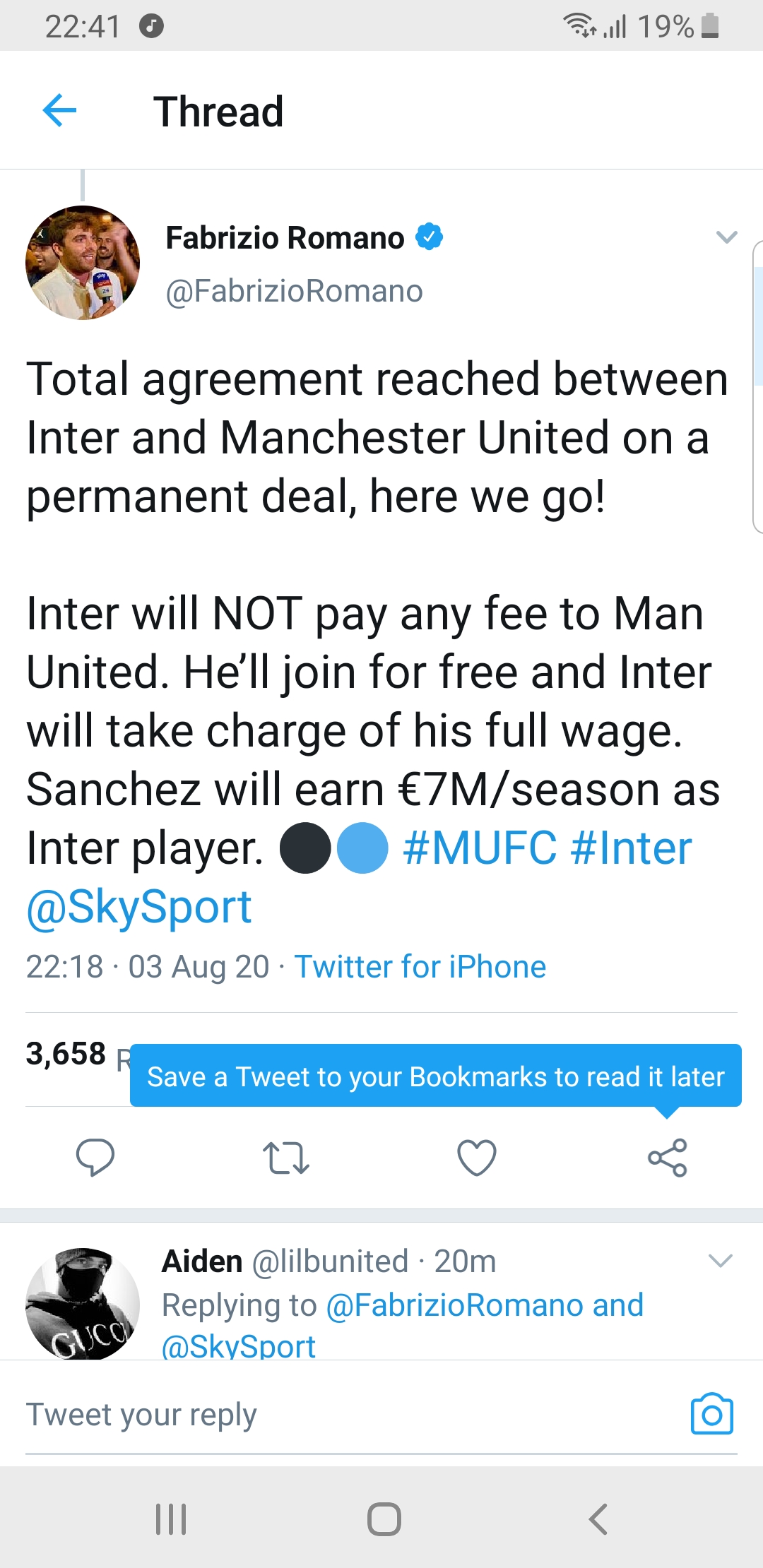Viewport: 763px width, 1568px height.
Task: Open the system recent apps button
Action: (171, 1519)
